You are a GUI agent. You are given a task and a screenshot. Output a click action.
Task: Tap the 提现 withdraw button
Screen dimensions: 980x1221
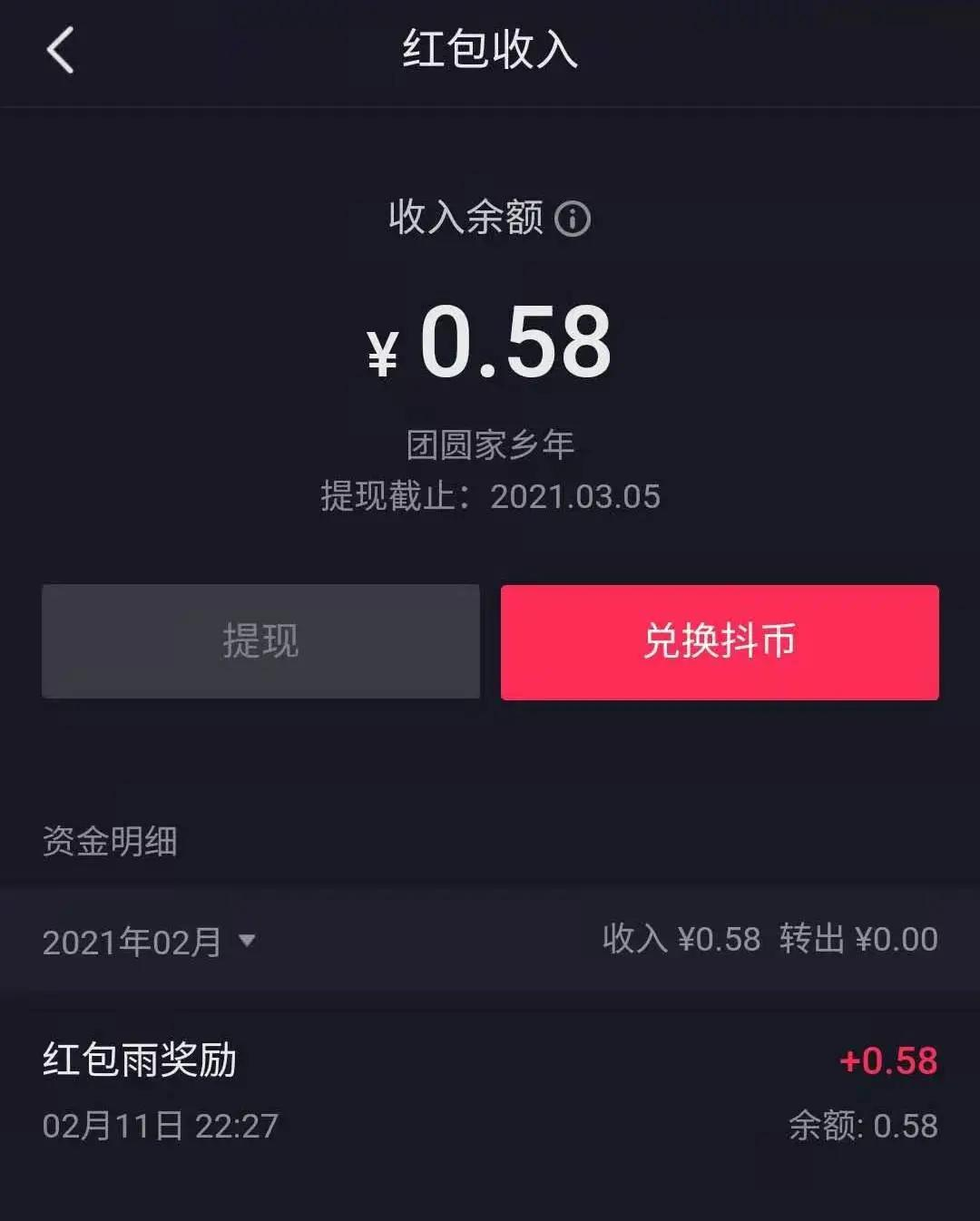coord(260,641)
